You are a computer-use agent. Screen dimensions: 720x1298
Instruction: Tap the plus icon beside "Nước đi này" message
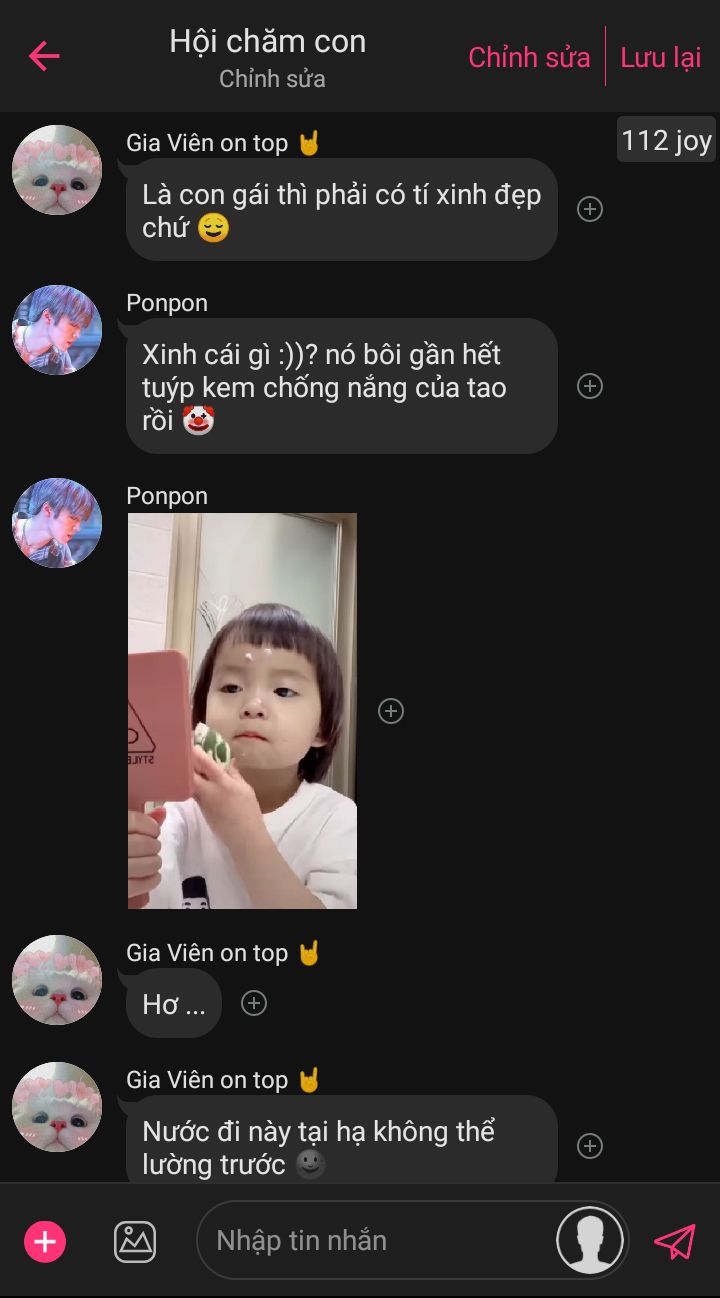[590, 1146]
